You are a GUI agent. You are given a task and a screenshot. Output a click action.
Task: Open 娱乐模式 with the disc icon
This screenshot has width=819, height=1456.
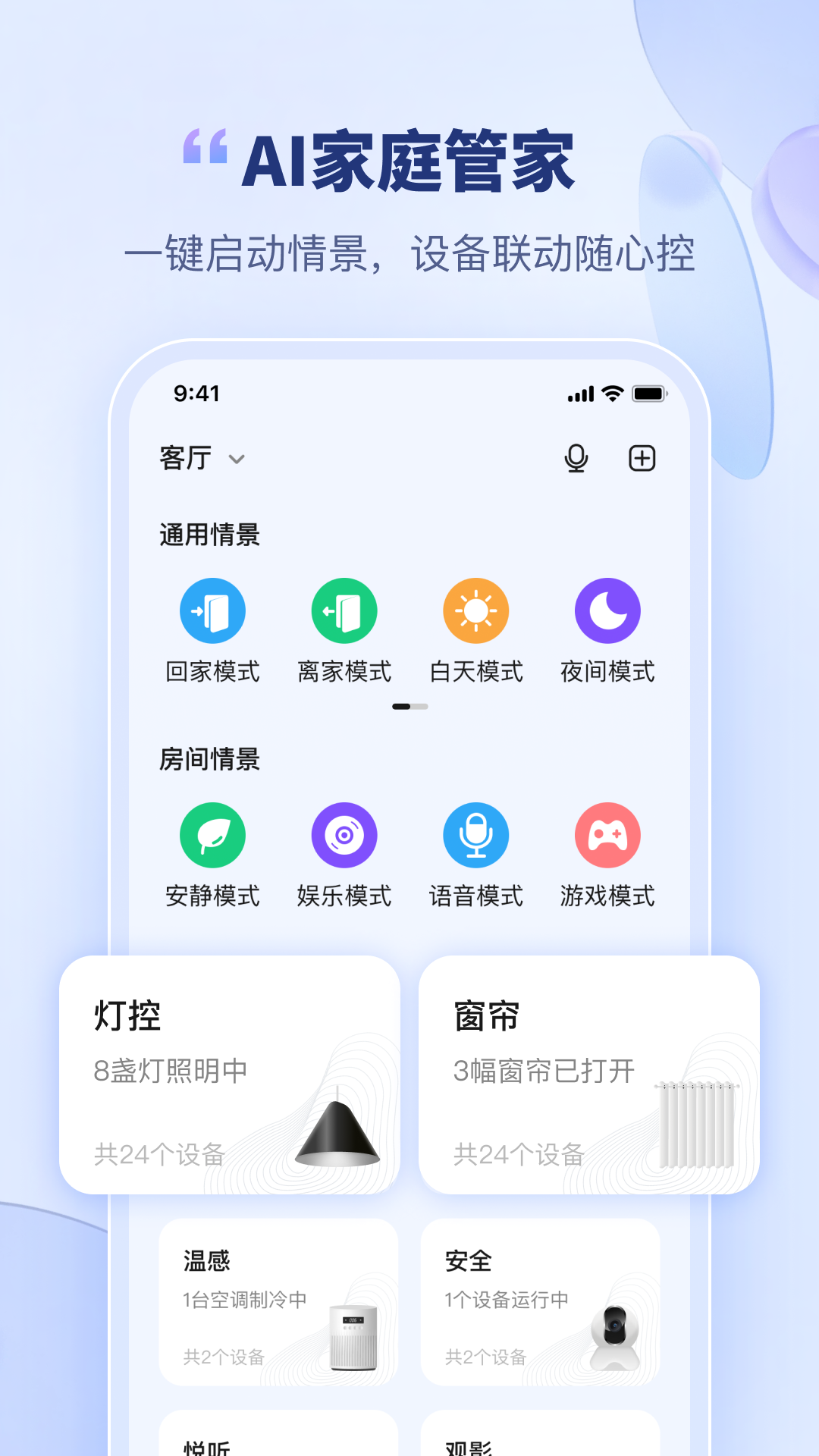coord(344,834)
